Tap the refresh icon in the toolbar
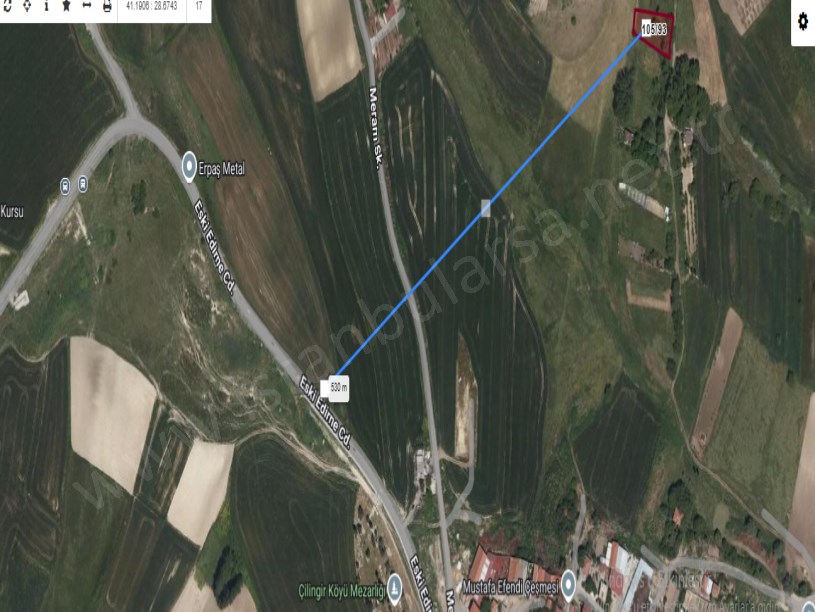Image resolution: width=815 pixels, height=612 pixels. click(x=7, y=5)
